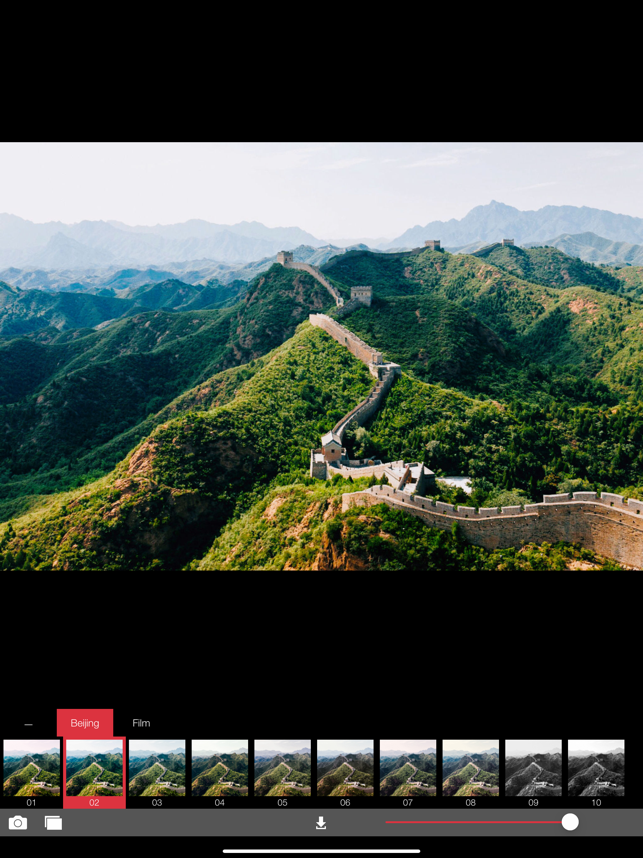Choose filter 08 preview
The image size is (643, 858).
pos(470,768)
